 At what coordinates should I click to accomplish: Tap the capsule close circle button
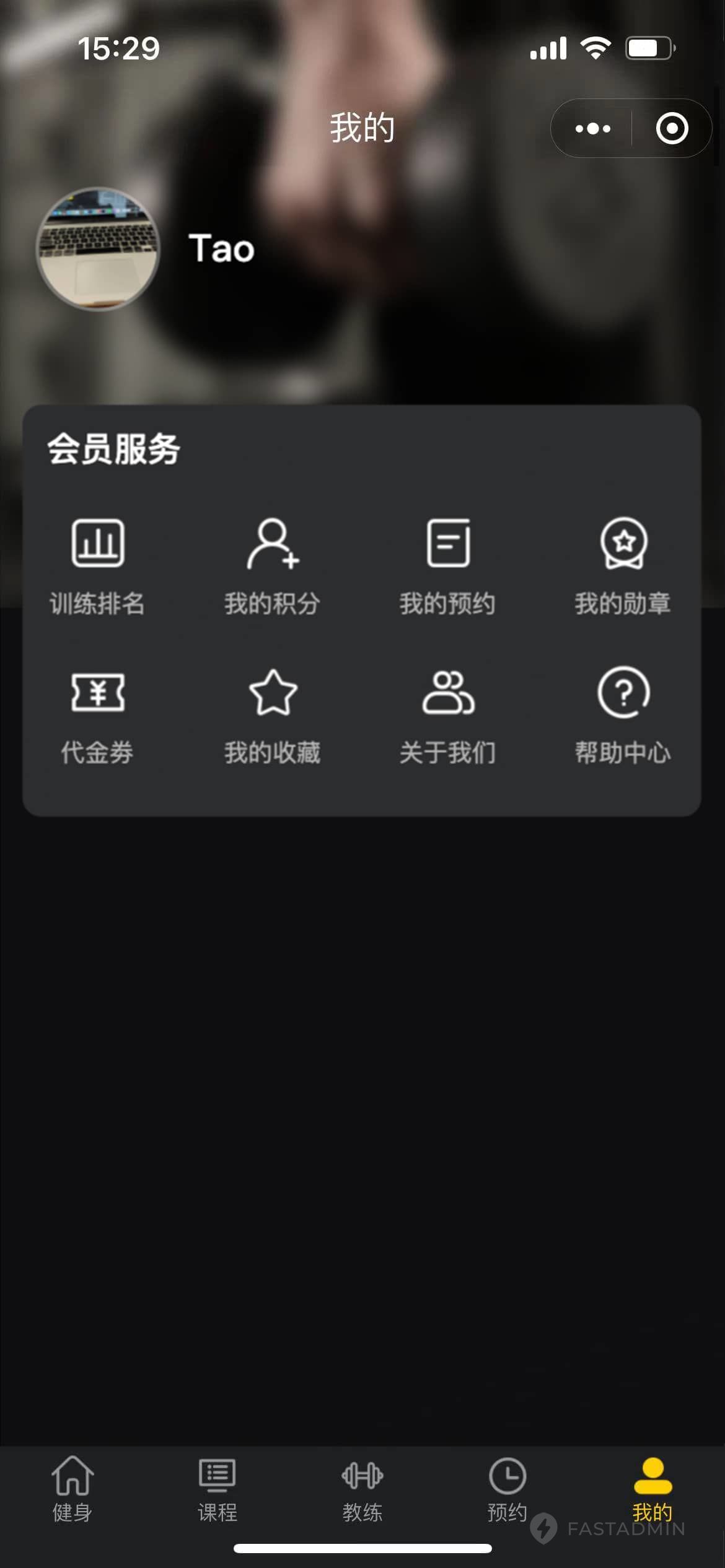pyautogui.click(x=671, y=129)
